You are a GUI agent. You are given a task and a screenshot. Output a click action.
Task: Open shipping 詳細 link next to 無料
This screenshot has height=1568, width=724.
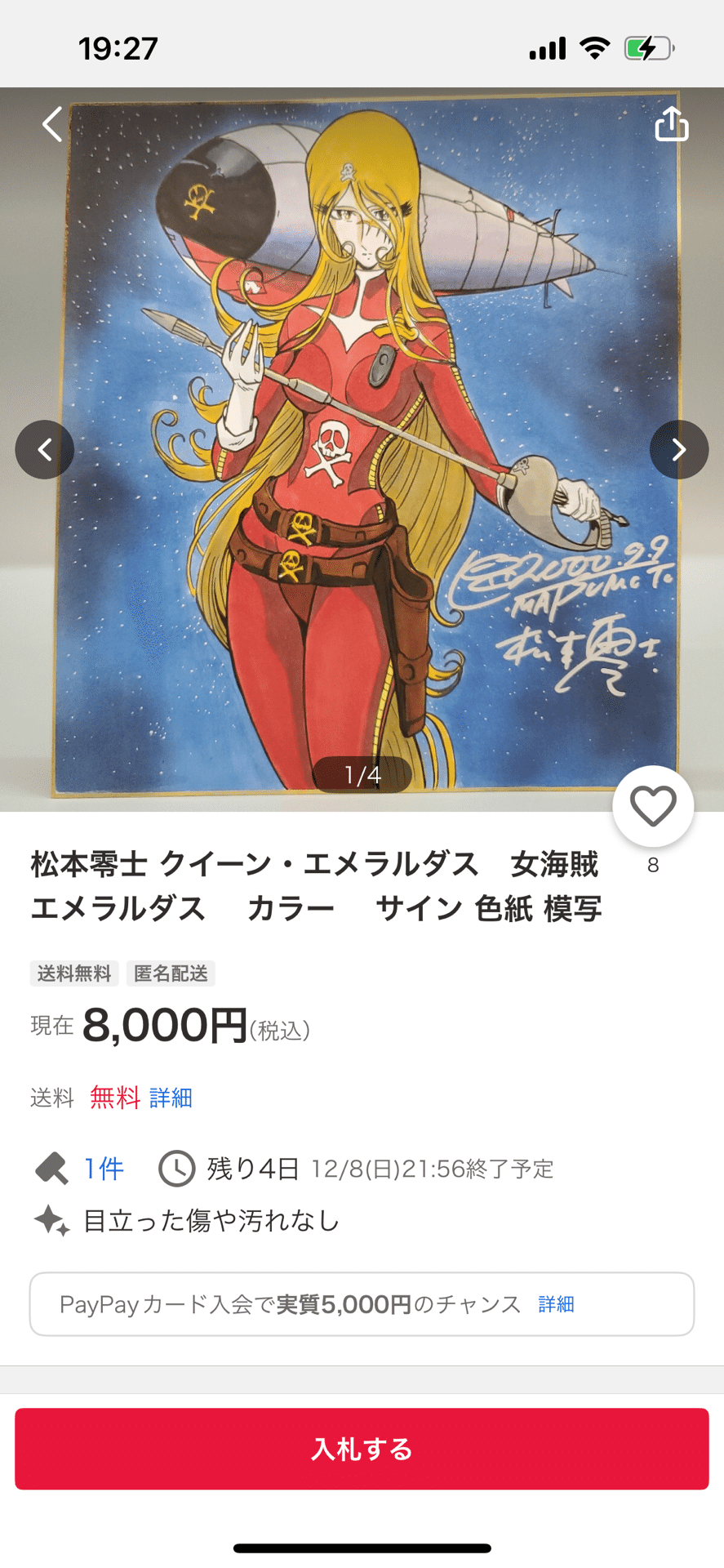click(x=170, y=1098)
